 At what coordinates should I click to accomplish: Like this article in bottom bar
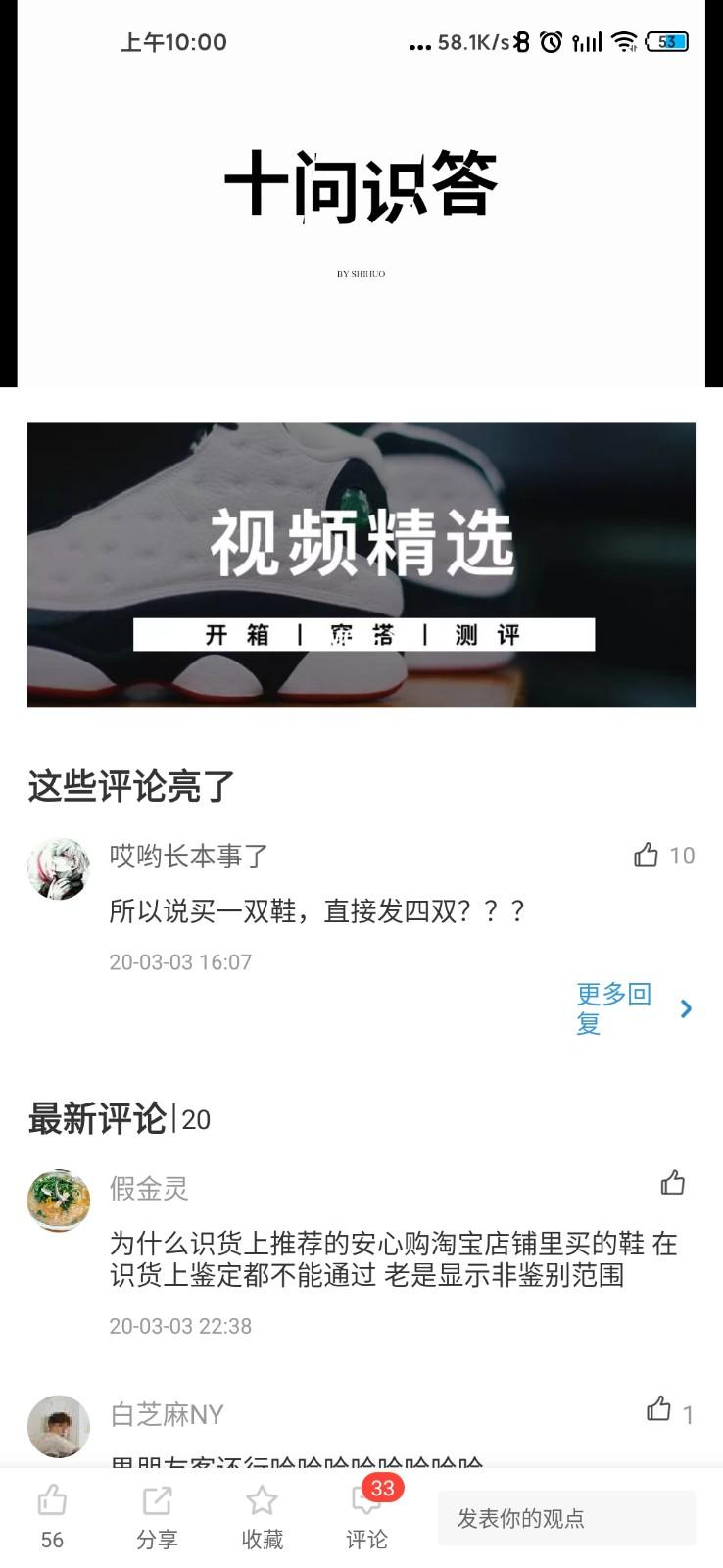pos(52,1516)
